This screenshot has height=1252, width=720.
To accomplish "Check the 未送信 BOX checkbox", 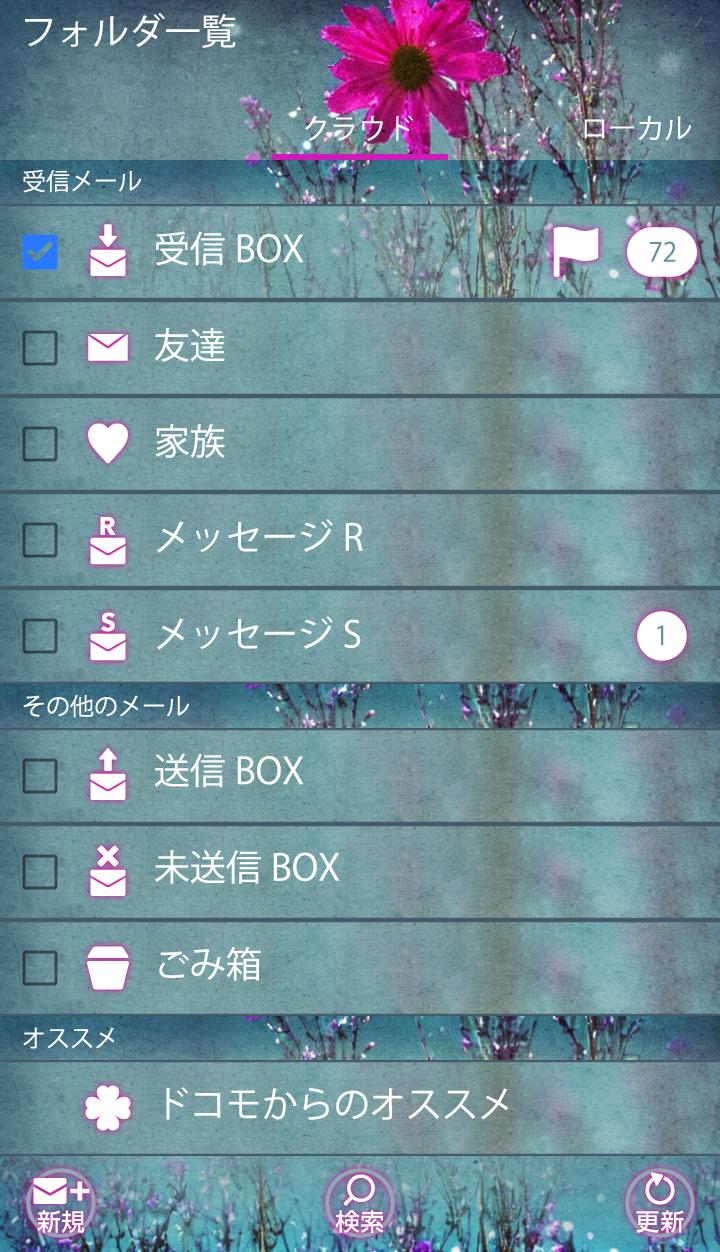I will coord(40,871).
